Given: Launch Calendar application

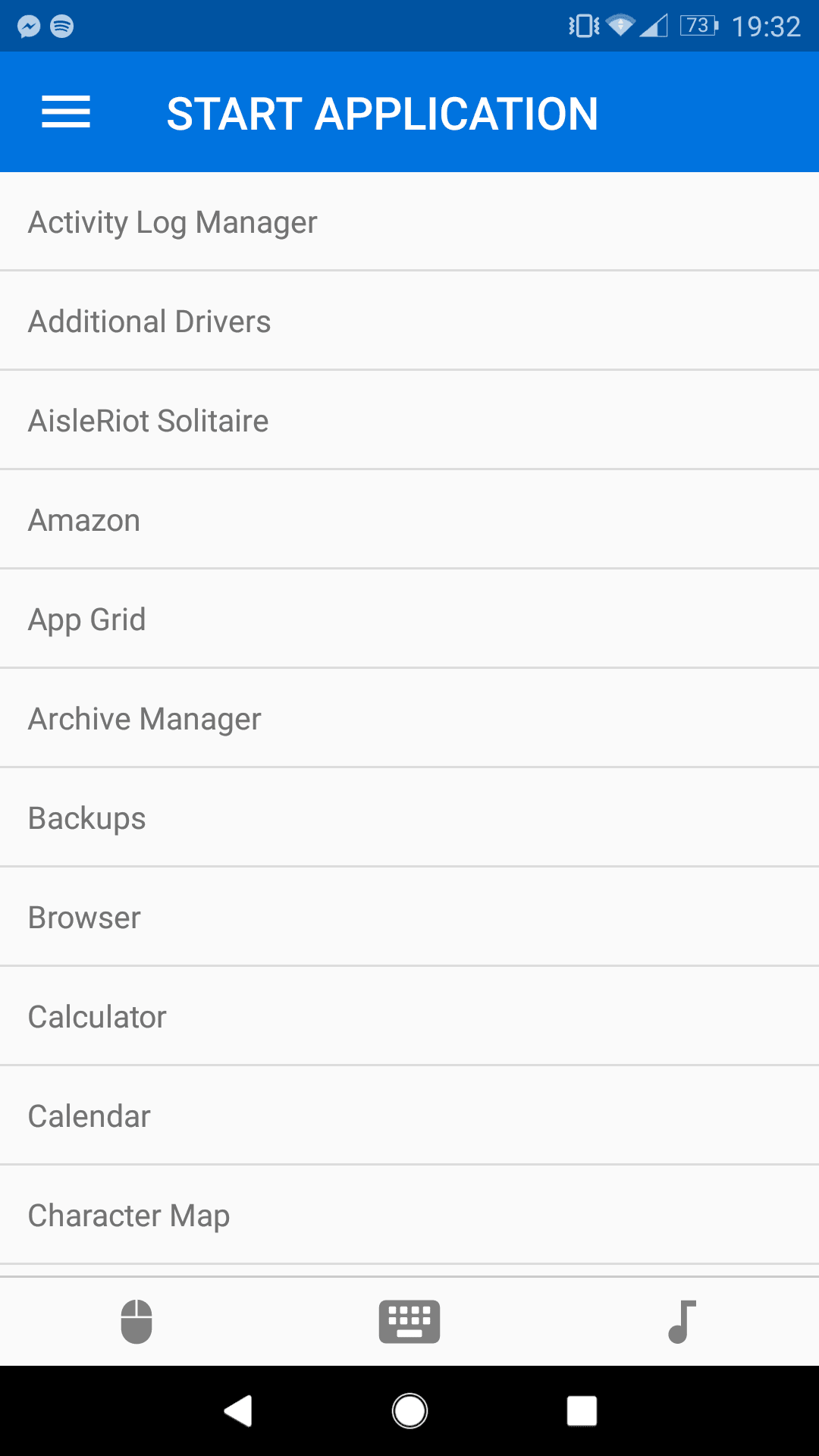Looking at the screenshot, I should 409,1116.
